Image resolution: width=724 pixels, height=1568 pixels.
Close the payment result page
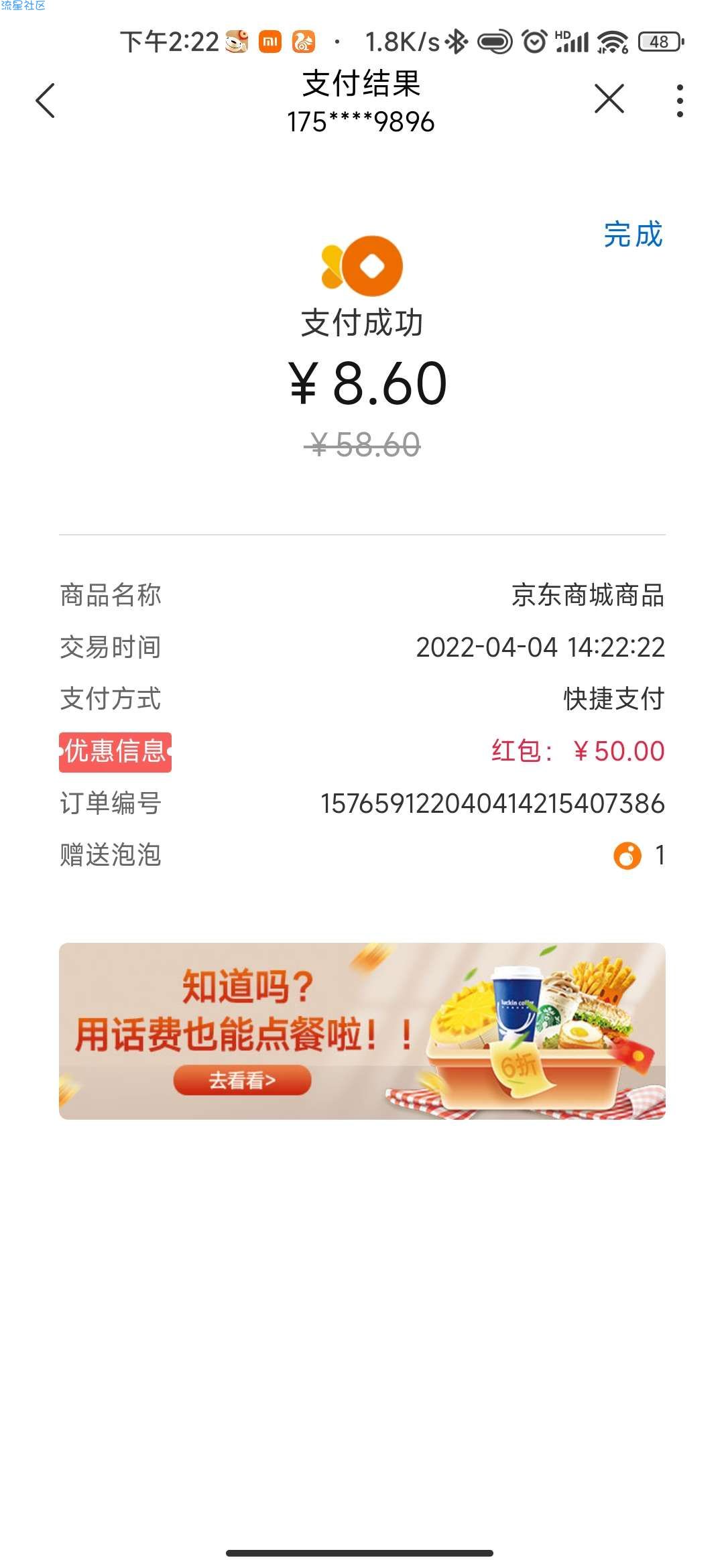coord(609,100)
